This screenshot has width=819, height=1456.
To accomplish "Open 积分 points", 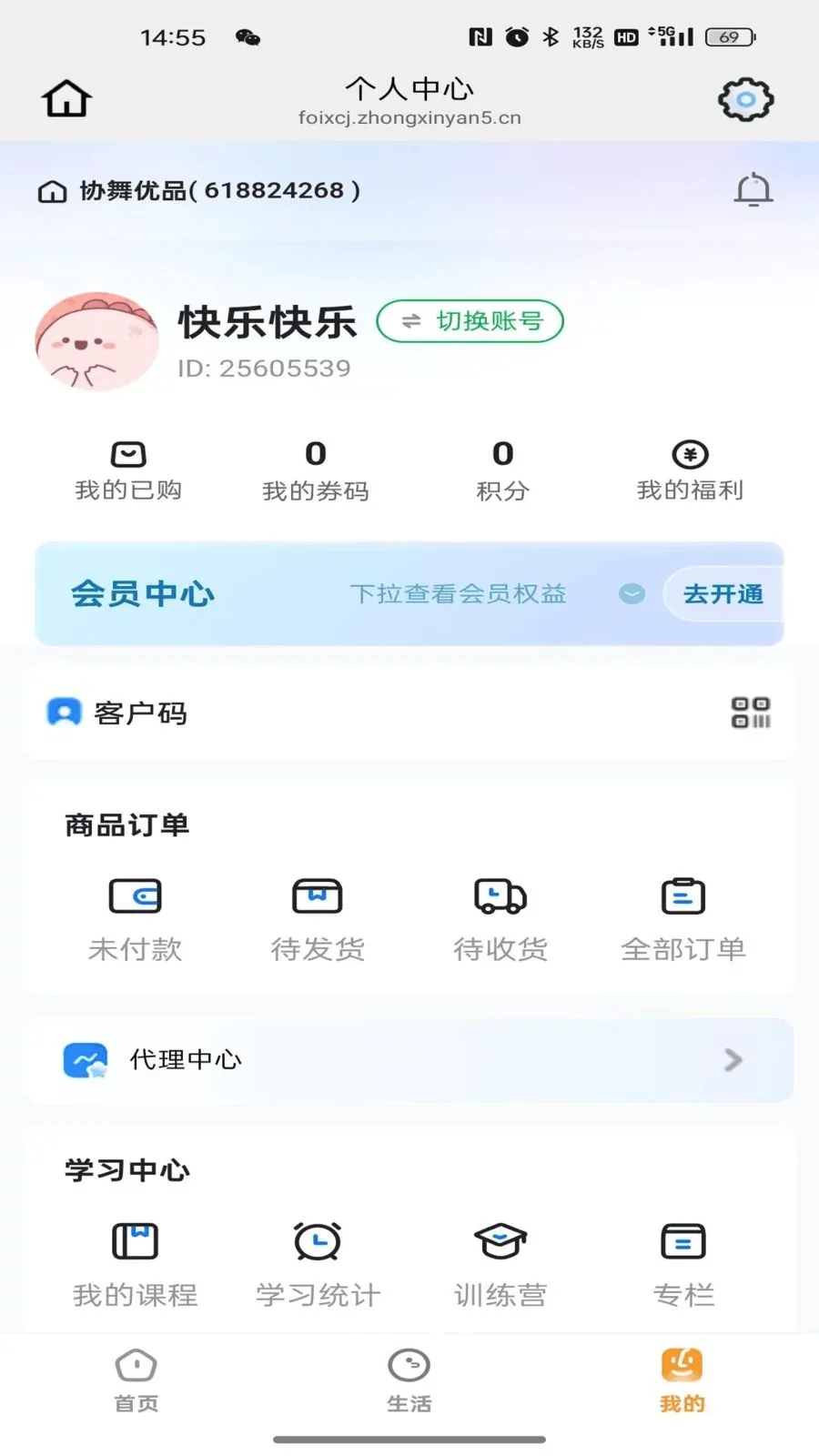I will (503, 471).
